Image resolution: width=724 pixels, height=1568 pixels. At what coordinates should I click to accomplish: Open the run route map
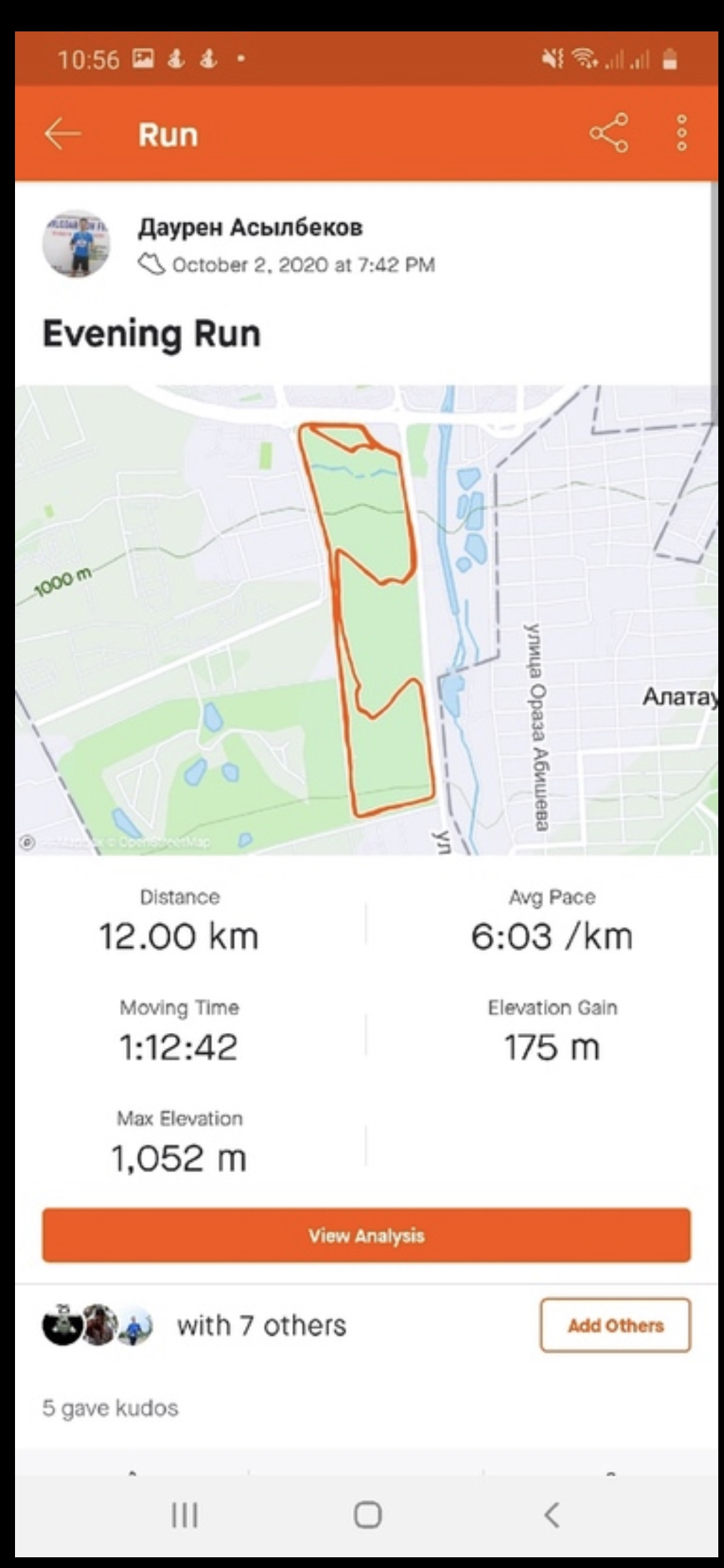(366, 619)
